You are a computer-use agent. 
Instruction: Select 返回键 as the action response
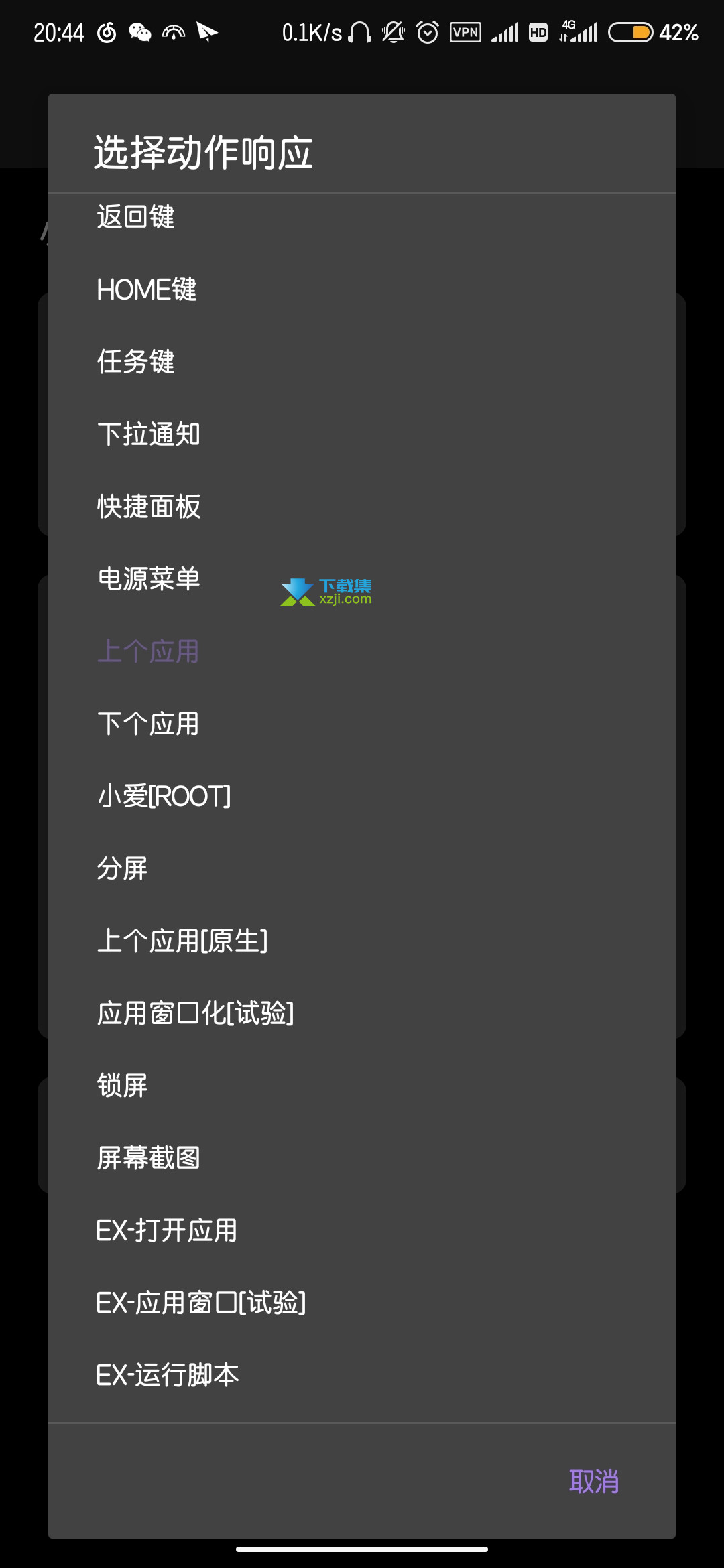(x=362, y=217)
